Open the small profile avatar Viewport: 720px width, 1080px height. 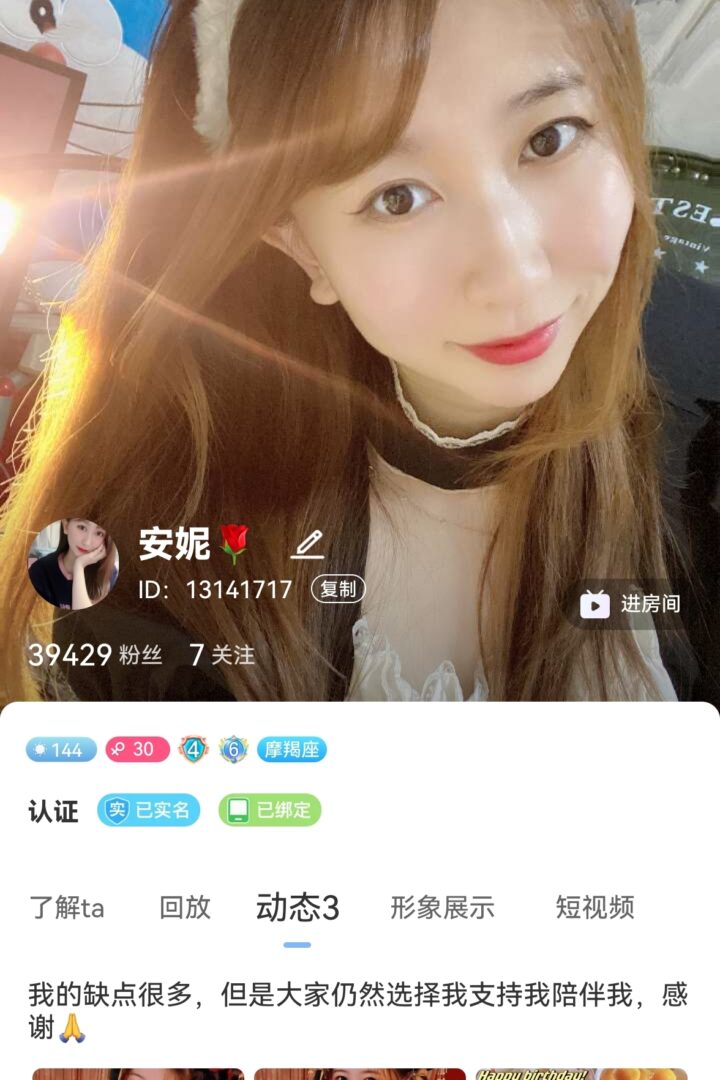[73, 564]
